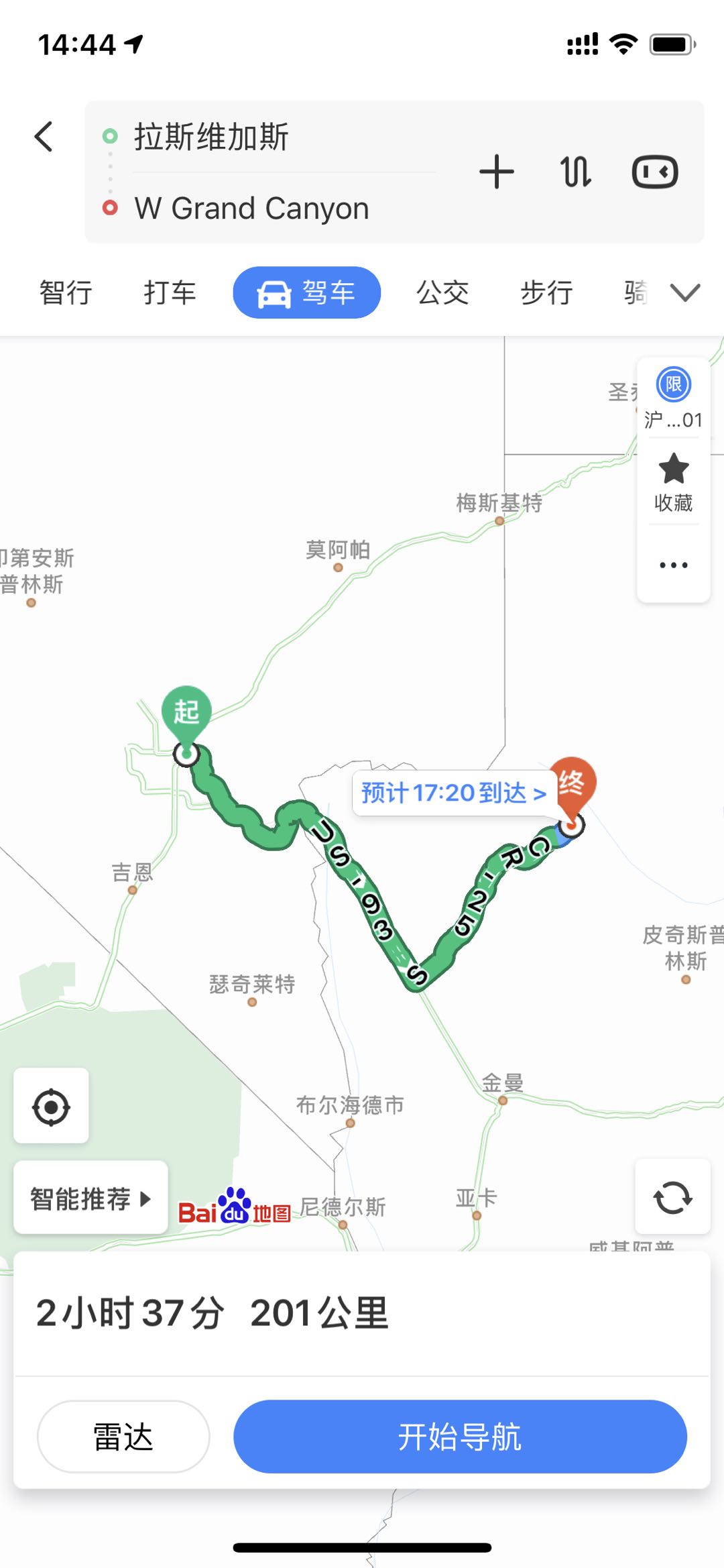Image resolution: width=724 pixels, height=1568 pixels.
Task: Select the 驾车 driving tab
Action: (x=306, y=292)
